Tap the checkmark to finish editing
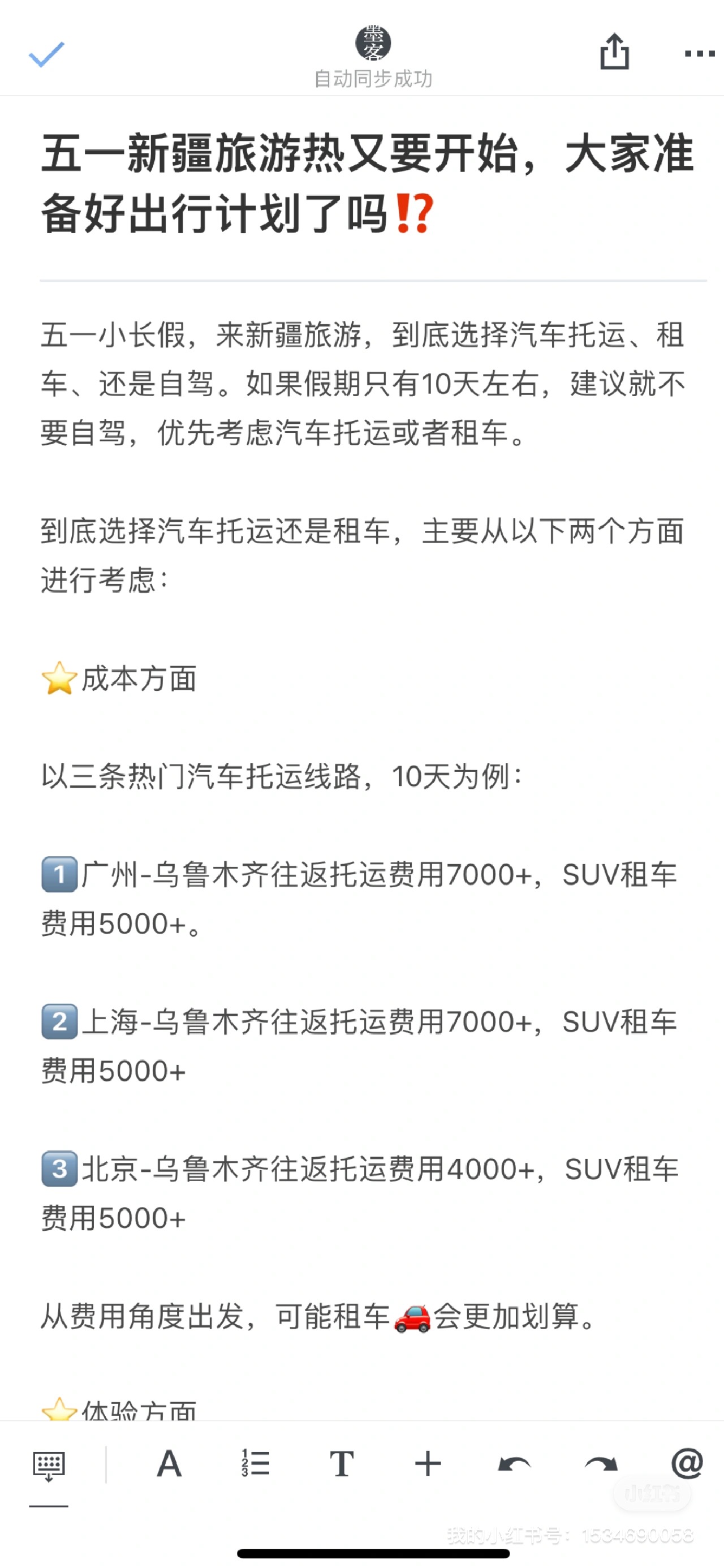This screenshot has width=724, height=1568. tap(46, 55)
